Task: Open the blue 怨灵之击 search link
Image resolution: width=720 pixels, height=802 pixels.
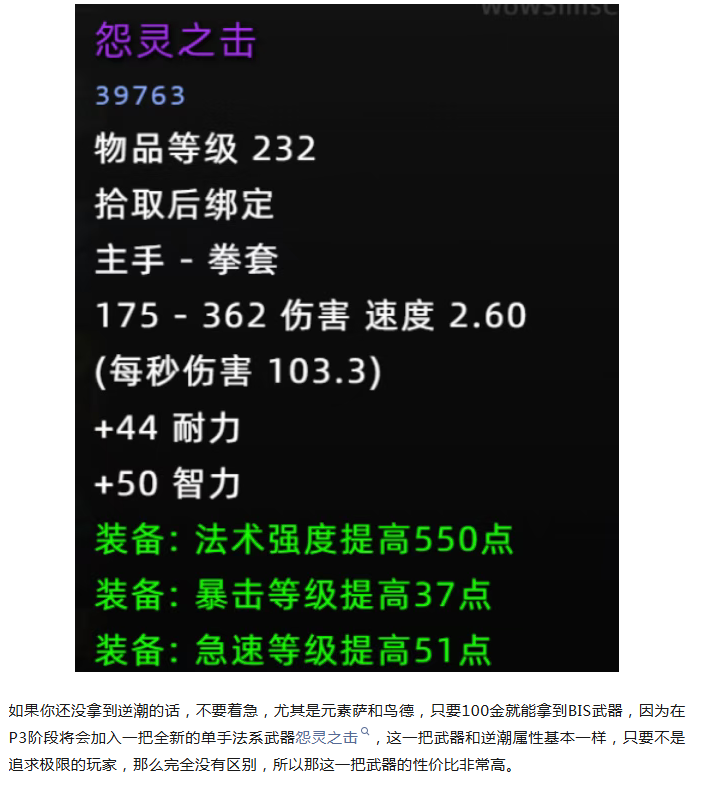Action: [x=327, y=737]
